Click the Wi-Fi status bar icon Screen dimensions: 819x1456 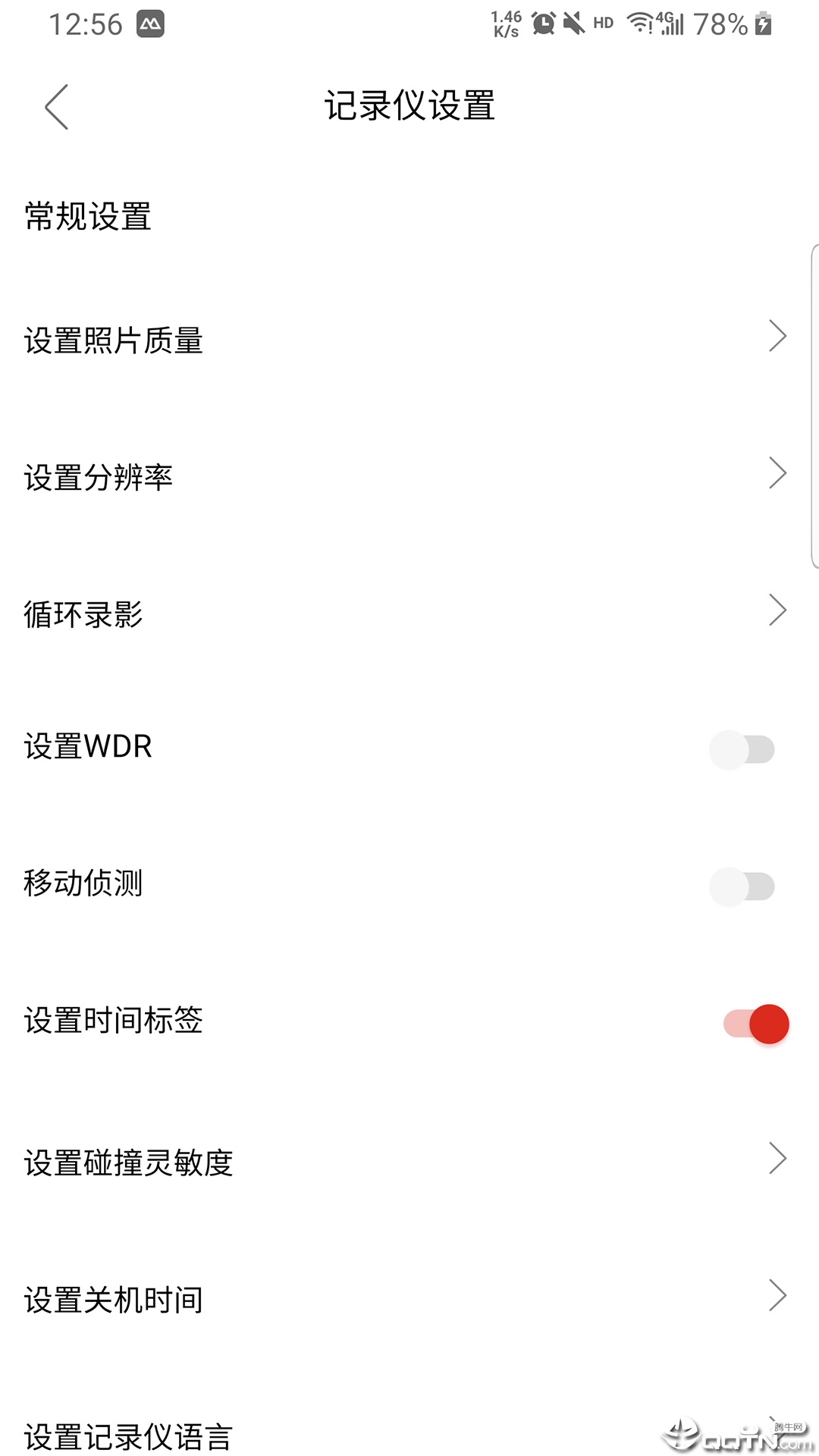[x=641, y=23]
